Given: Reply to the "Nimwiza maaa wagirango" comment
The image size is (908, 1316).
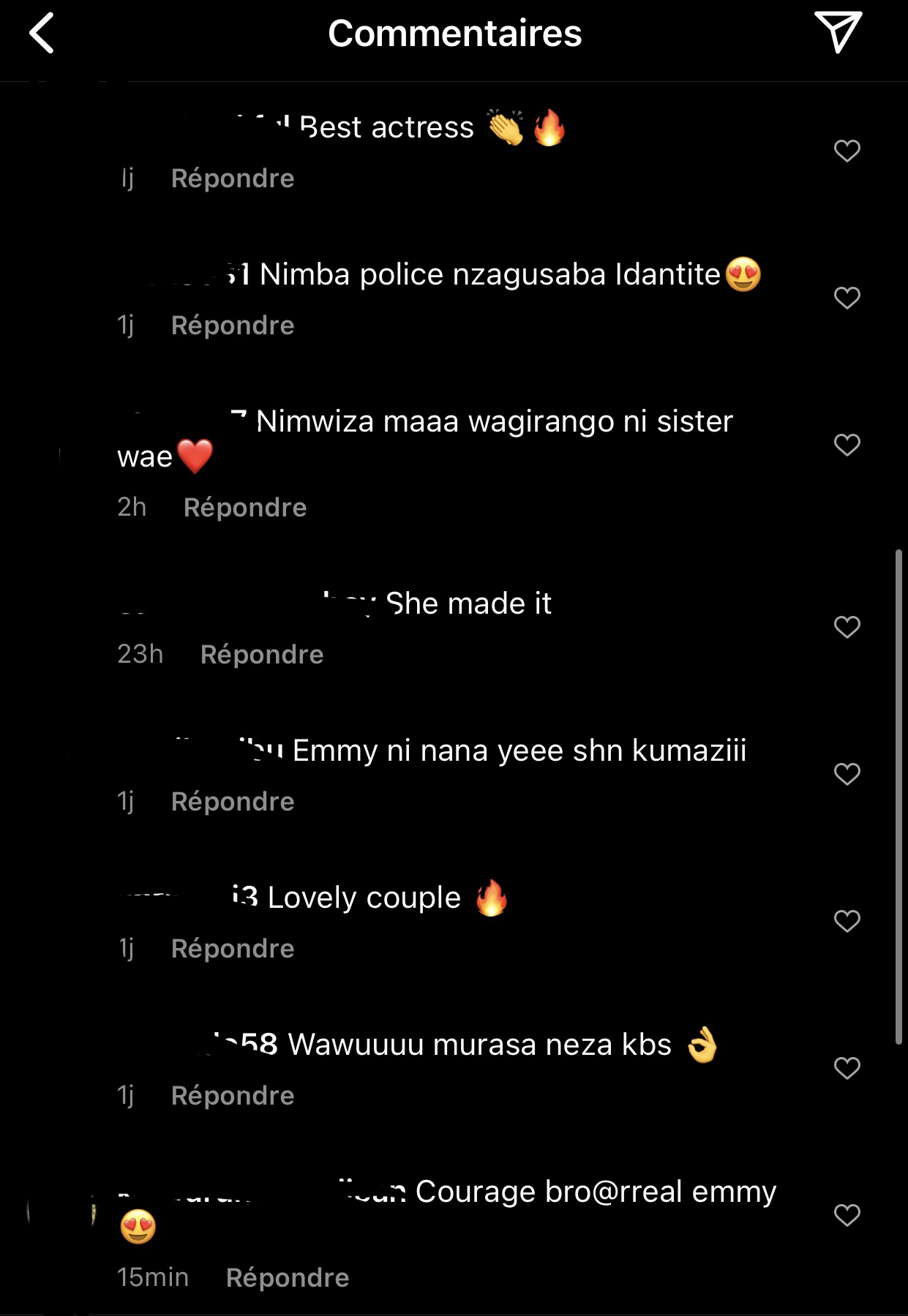Looking at the screenshot, I should click(245, 508).
